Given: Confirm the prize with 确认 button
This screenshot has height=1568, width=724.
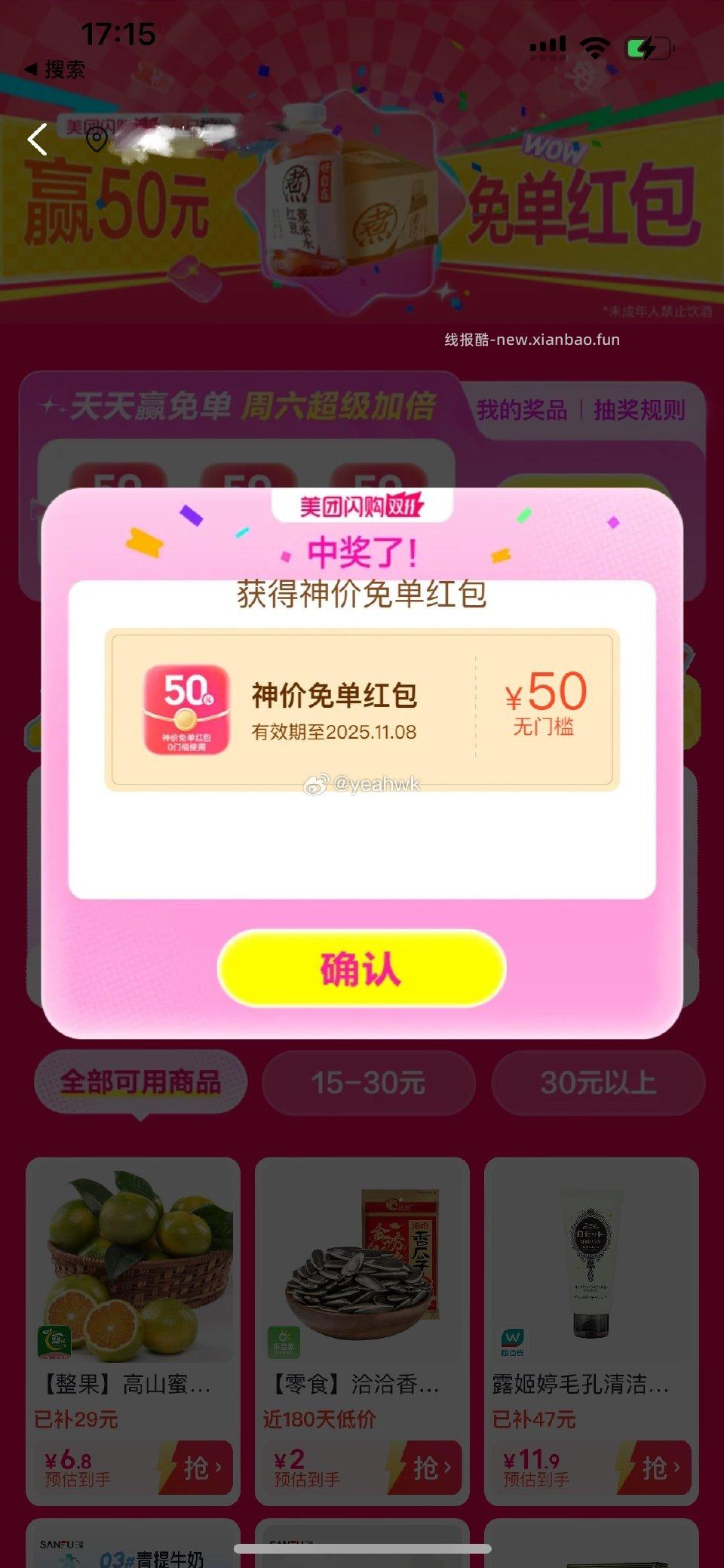Looking at the screenshot, I should coord(361,968).
